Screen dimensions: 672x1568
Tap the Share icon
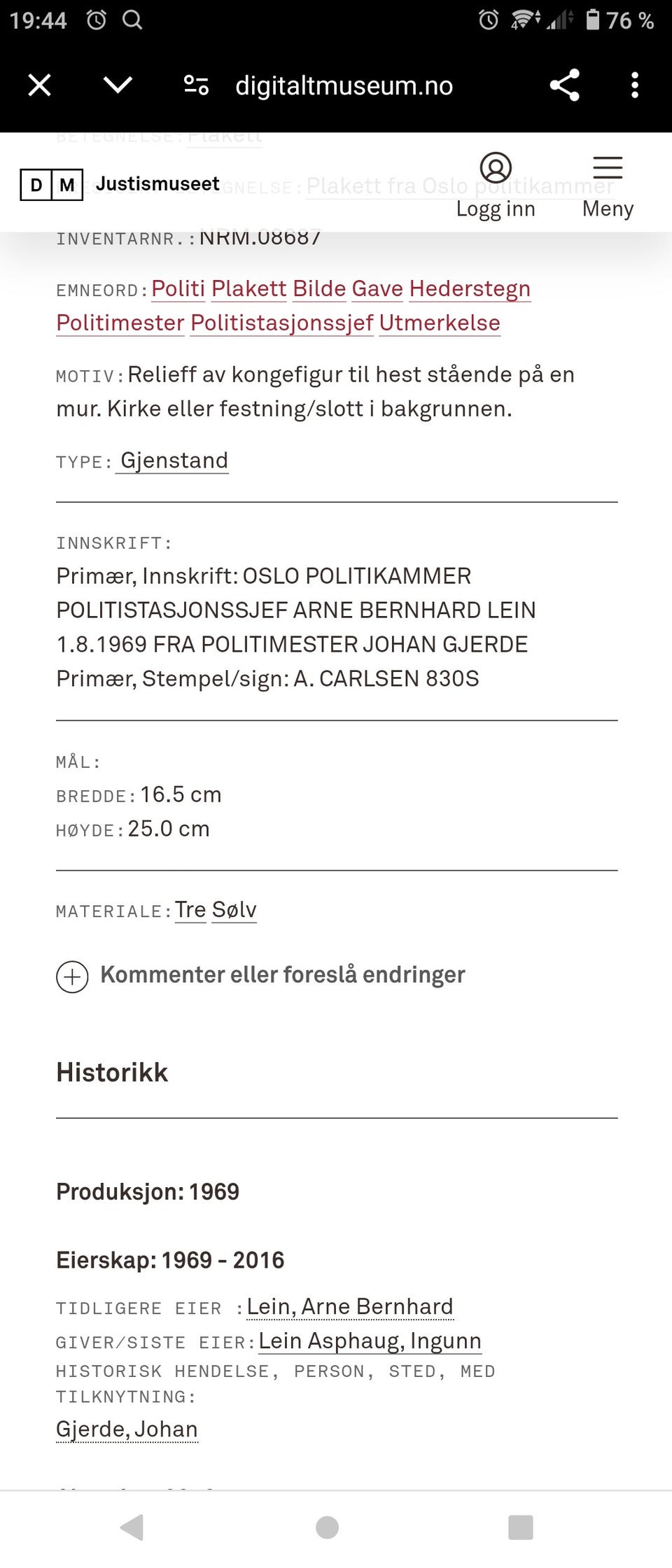[564, 85]
